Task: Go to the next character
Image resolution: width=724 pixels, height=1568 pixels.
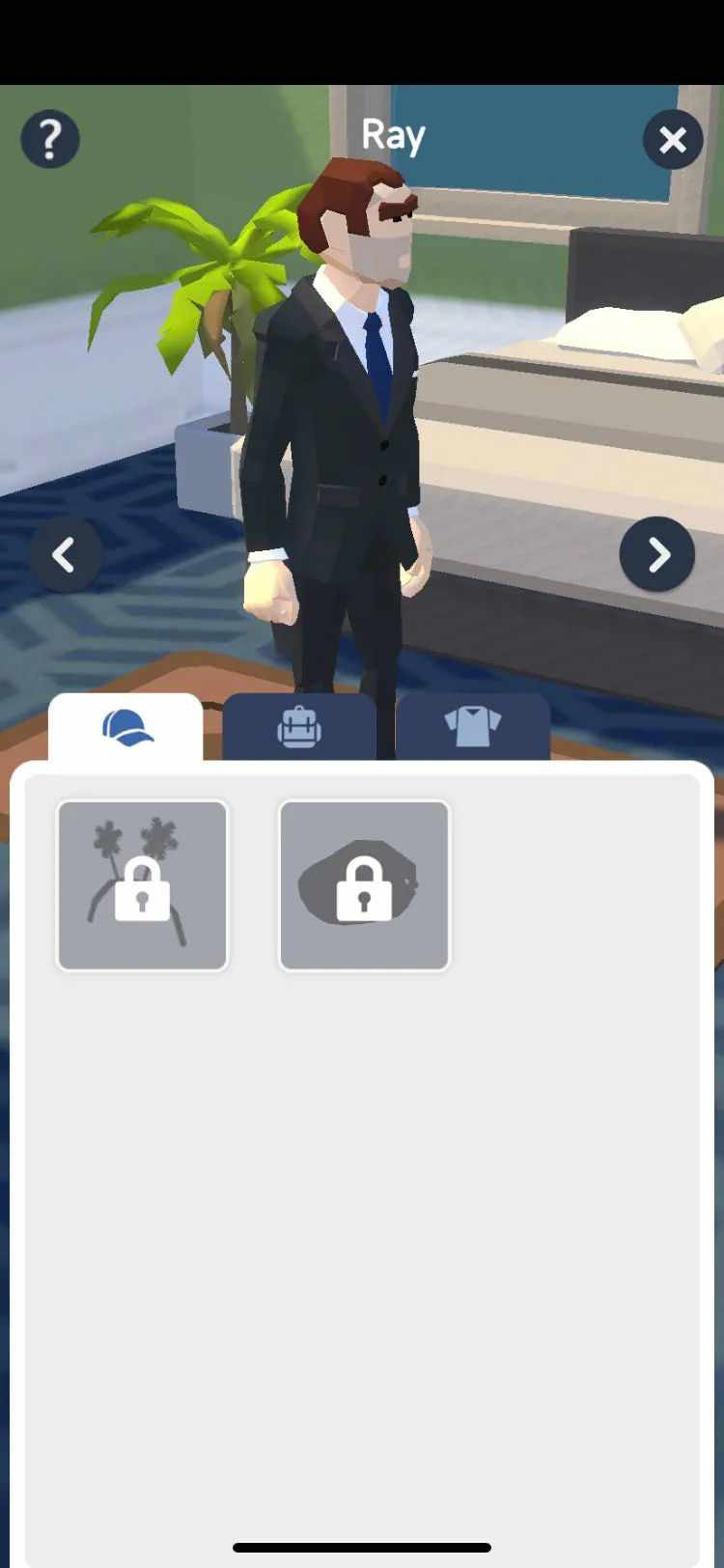Action: pos(657,555)
